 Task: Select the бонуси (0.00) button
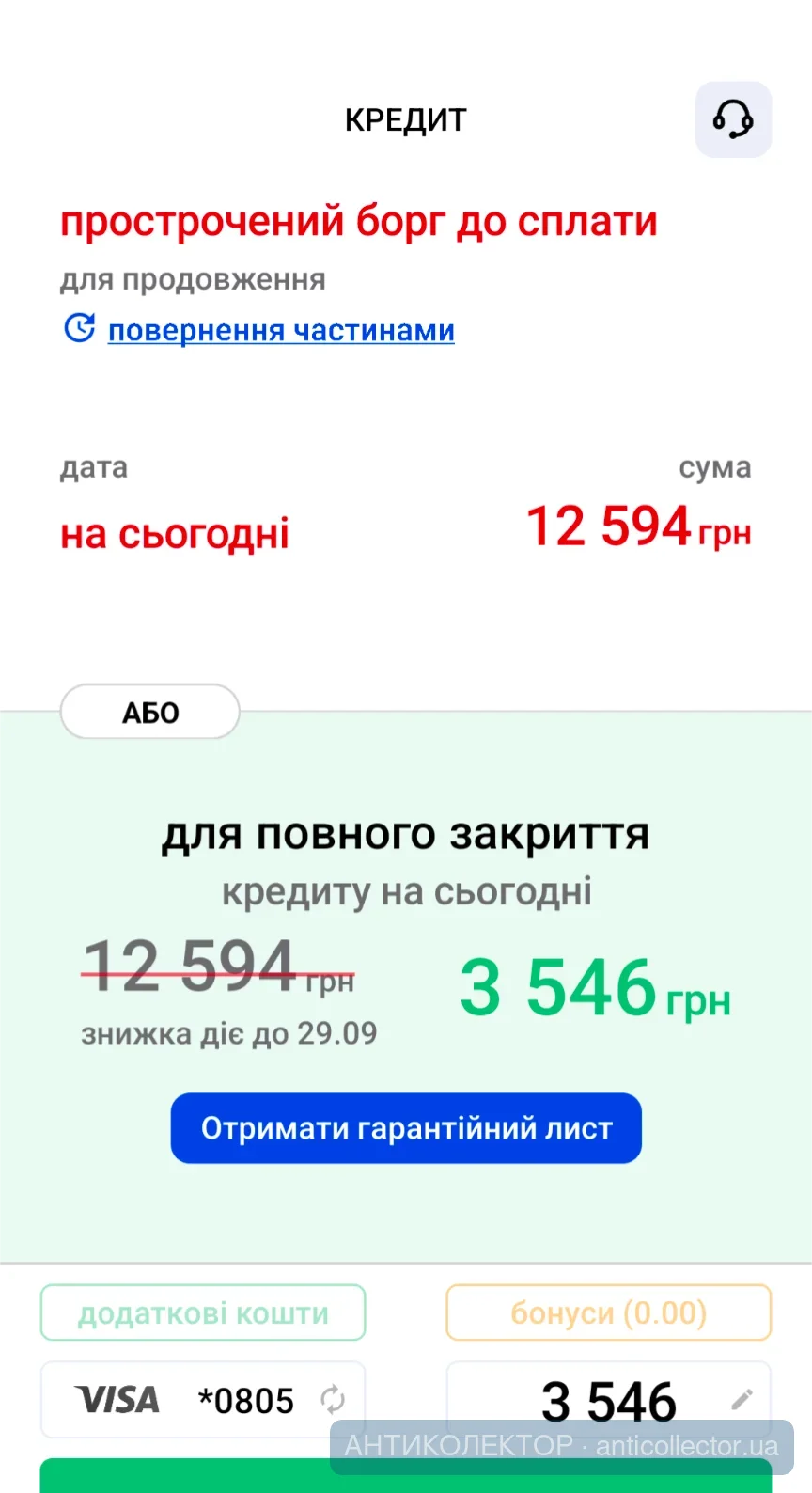608,1312
